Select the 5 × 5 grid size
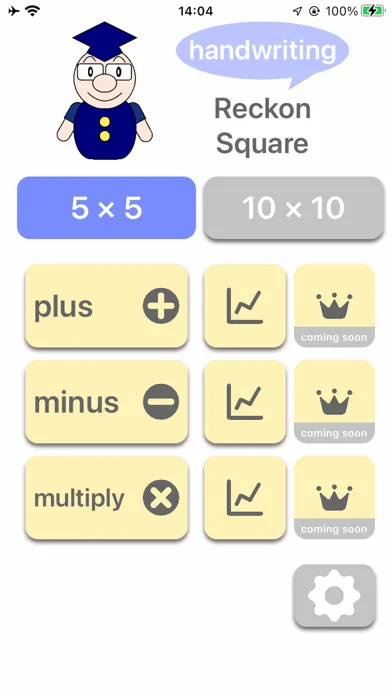The image size is (392, 696). pos(107,208)
